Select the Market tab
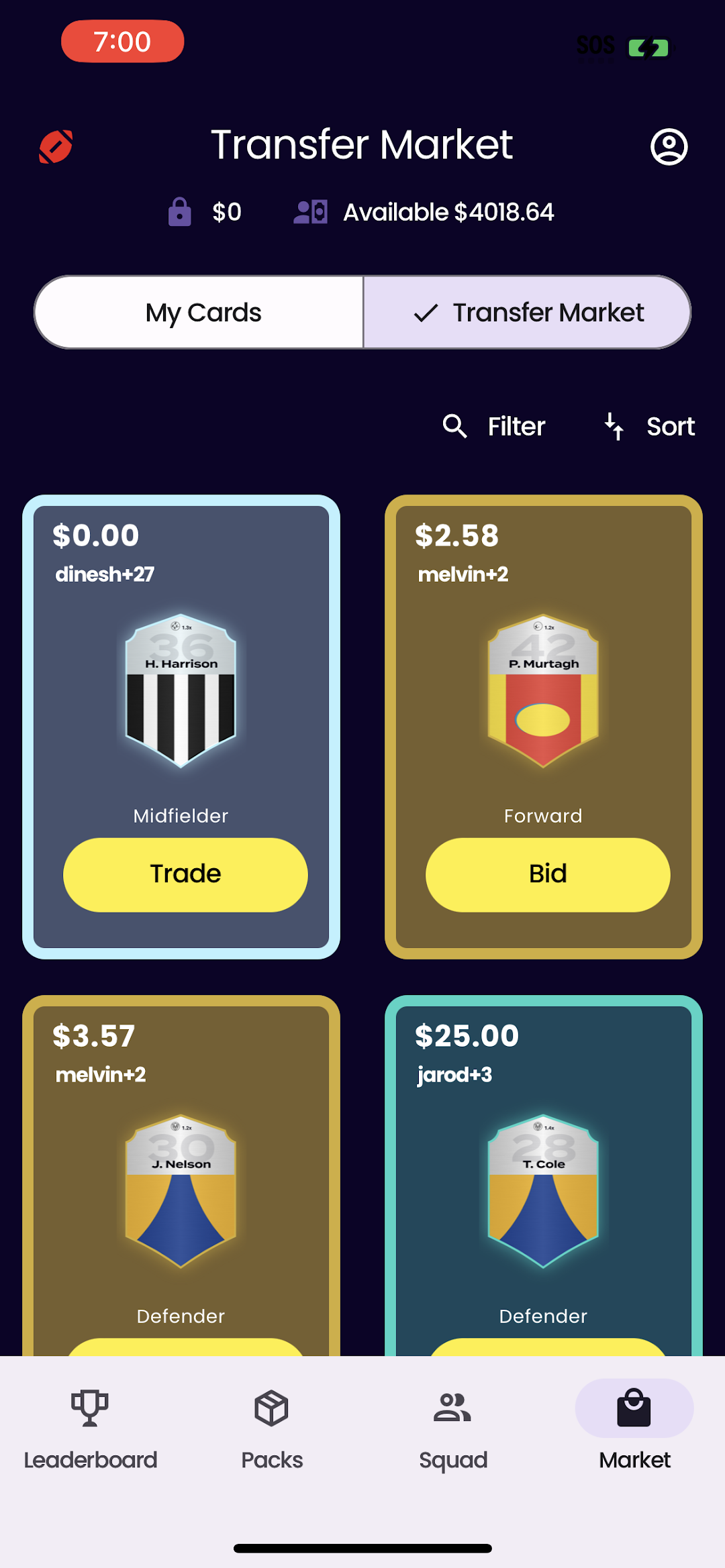This screenshot has height=1568, width=725. coord(634,1429)
